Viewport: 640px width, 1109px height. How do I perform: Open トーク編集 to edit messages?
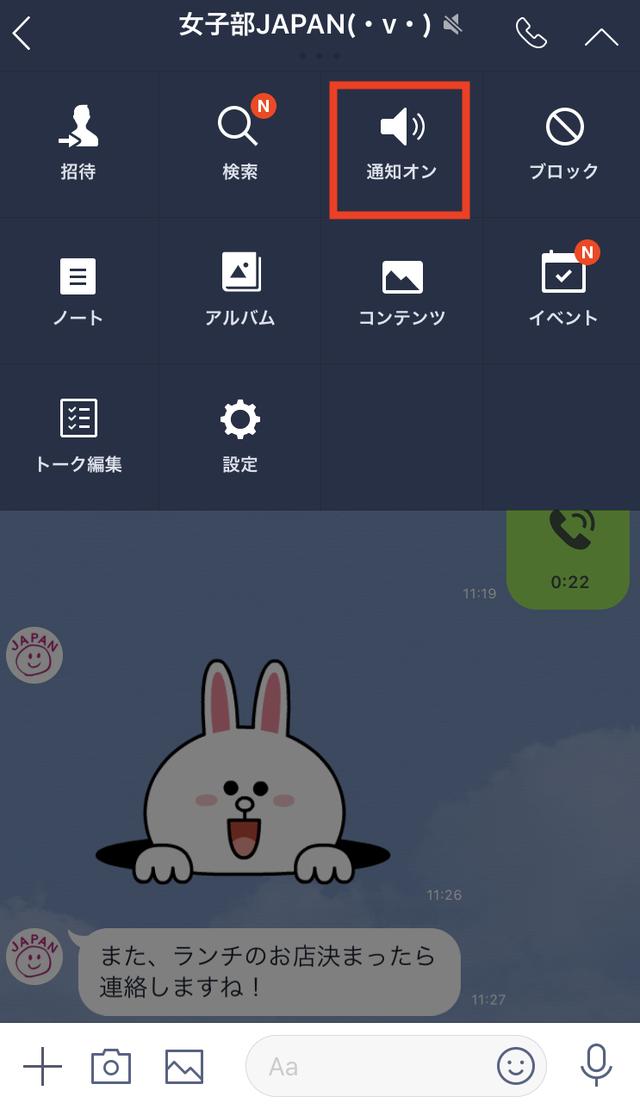tap(78, 436)
